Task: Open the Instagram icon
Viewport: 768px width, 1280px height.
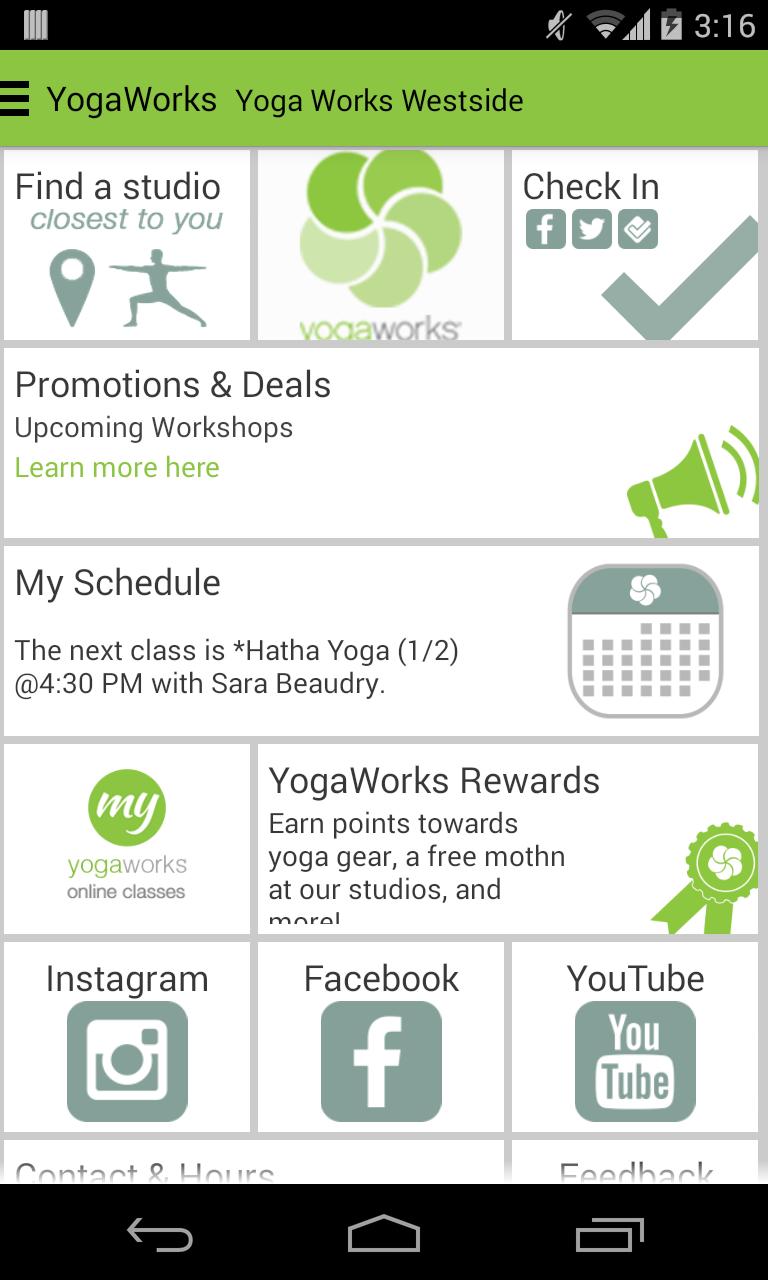Action: [x=127, y=1060]
